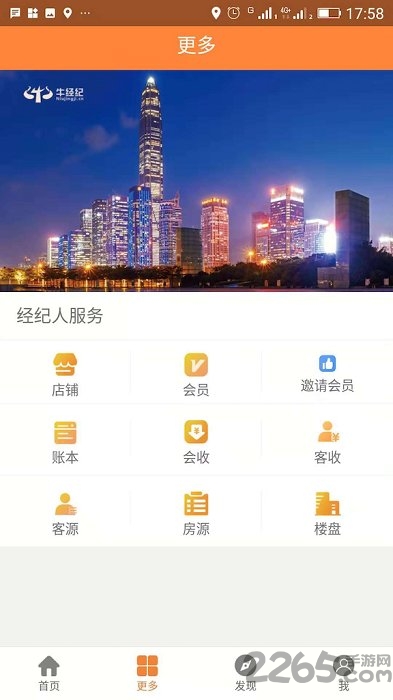Open the city skyline banner

pyautogui.click(x=196, y=181)
